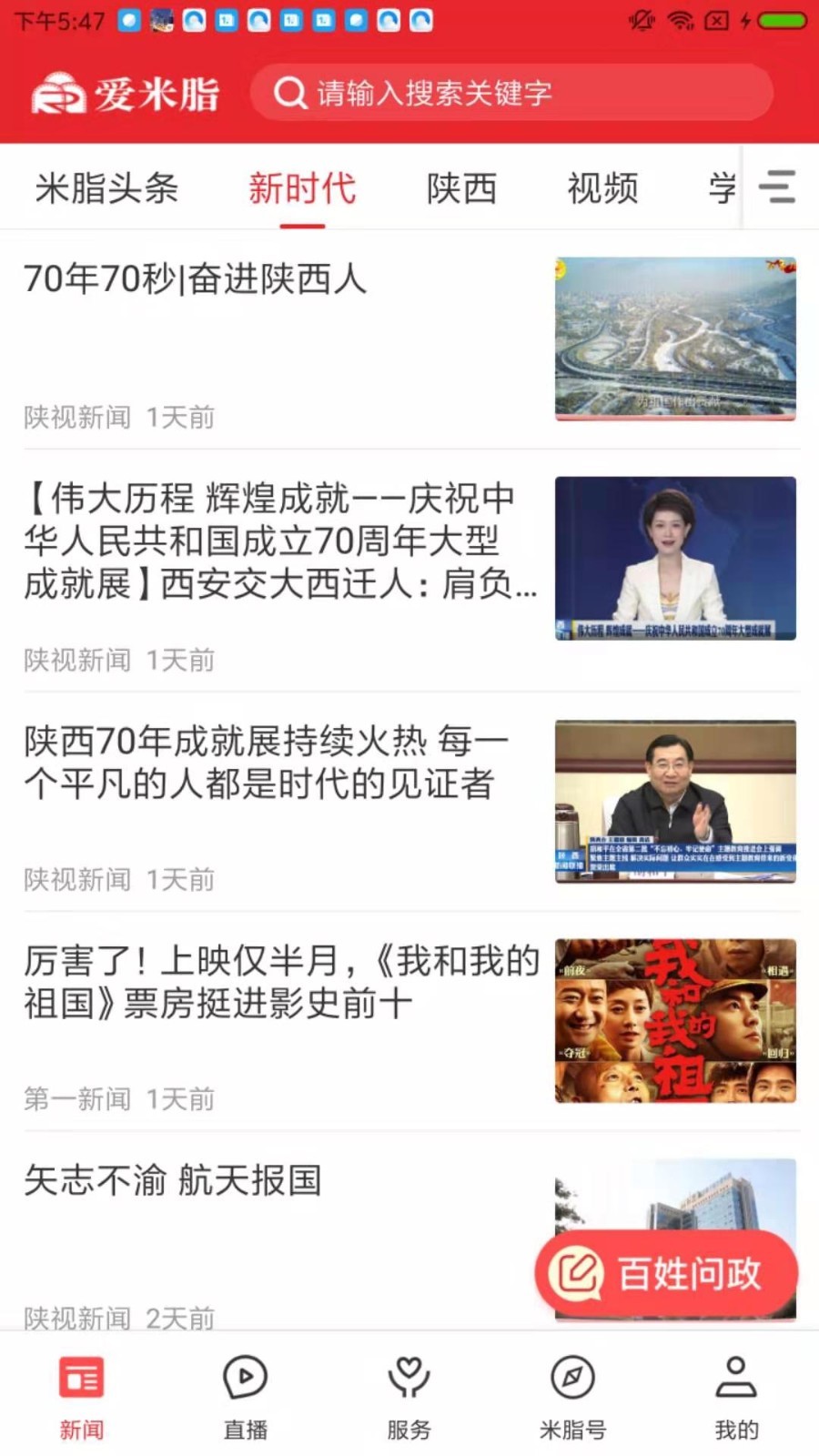
Task: Select the 视频 video tab
Action: 602,187
